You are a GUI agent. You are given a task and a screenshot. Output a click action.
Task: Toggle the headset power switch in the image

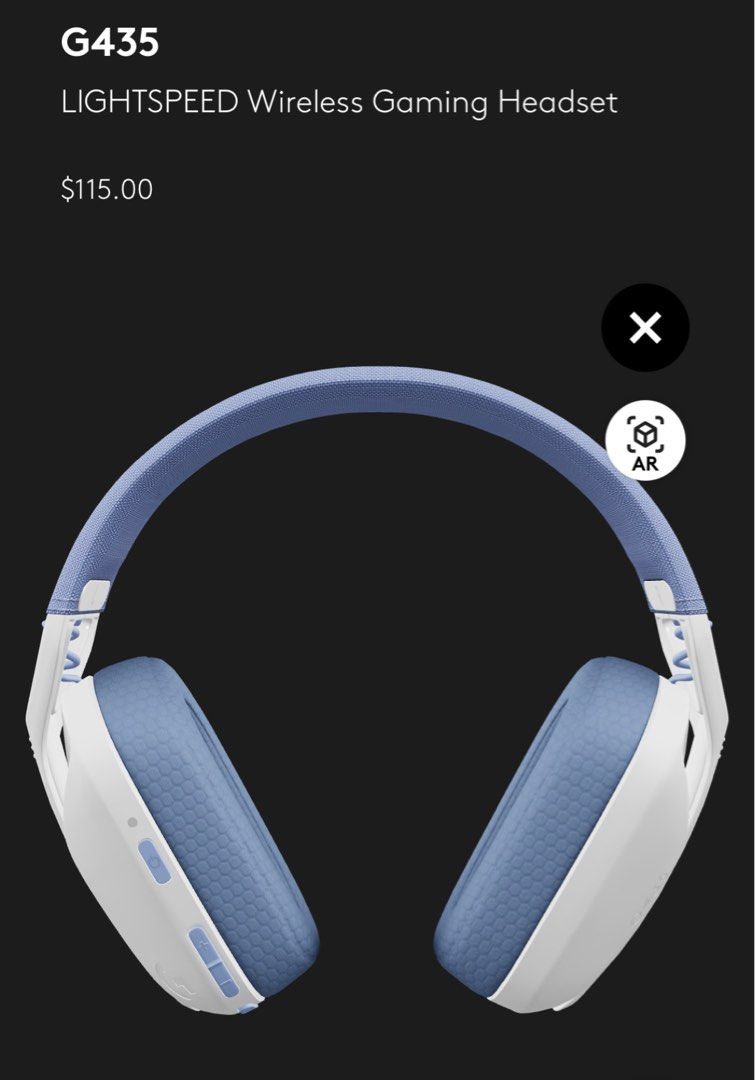click(155, 859)
